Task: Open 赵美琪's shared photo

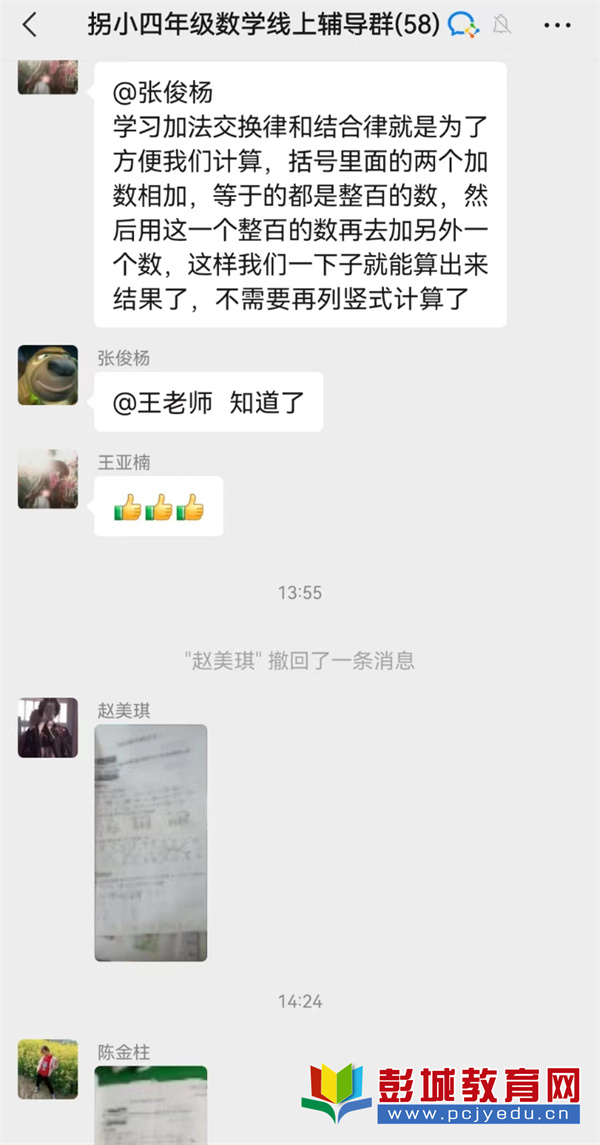Action: click(x=151, y=843)
